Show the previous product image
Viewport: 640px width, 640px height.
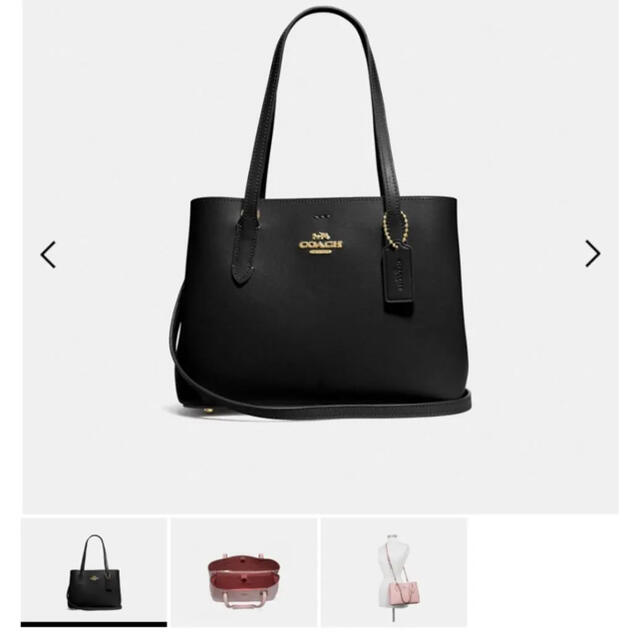tap(48, 254)
